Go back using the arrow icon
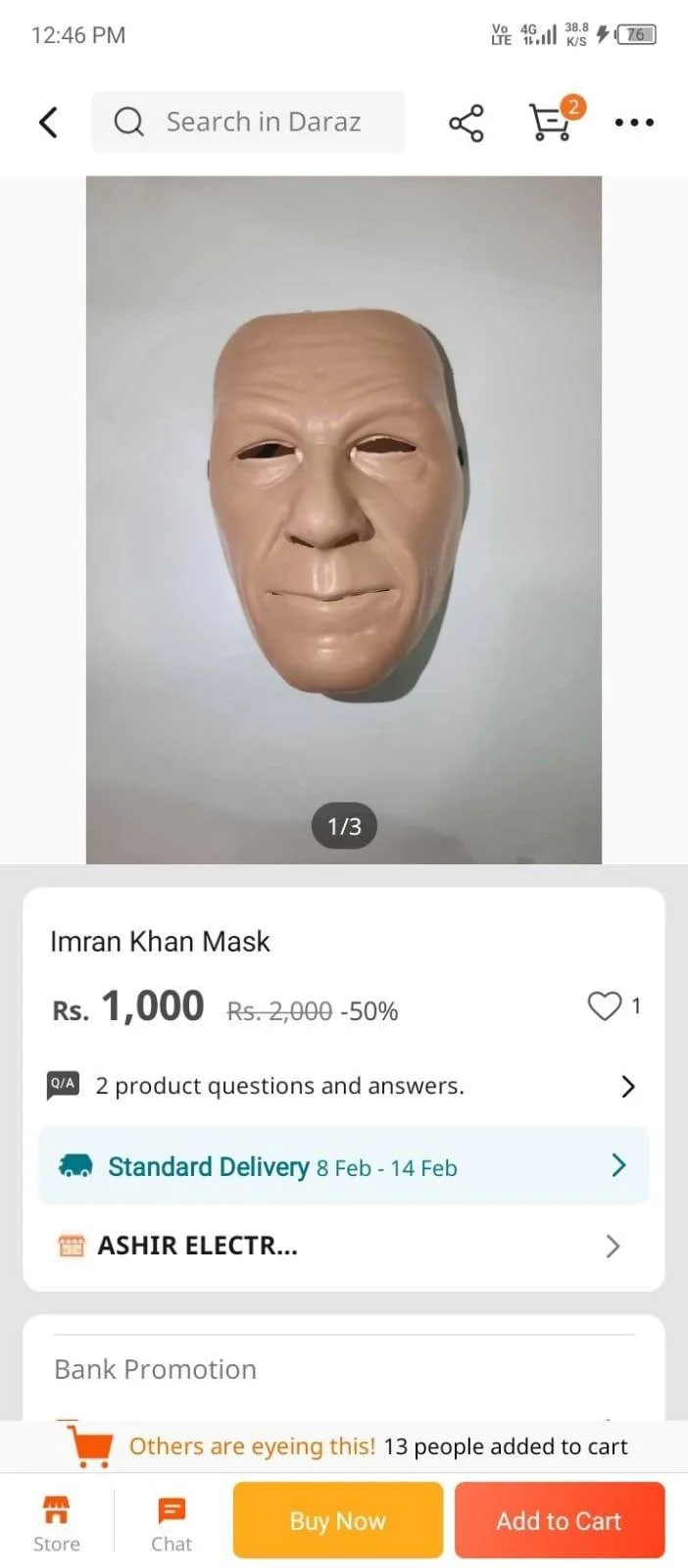This screenshot has height=1568, width=688. 48,122
